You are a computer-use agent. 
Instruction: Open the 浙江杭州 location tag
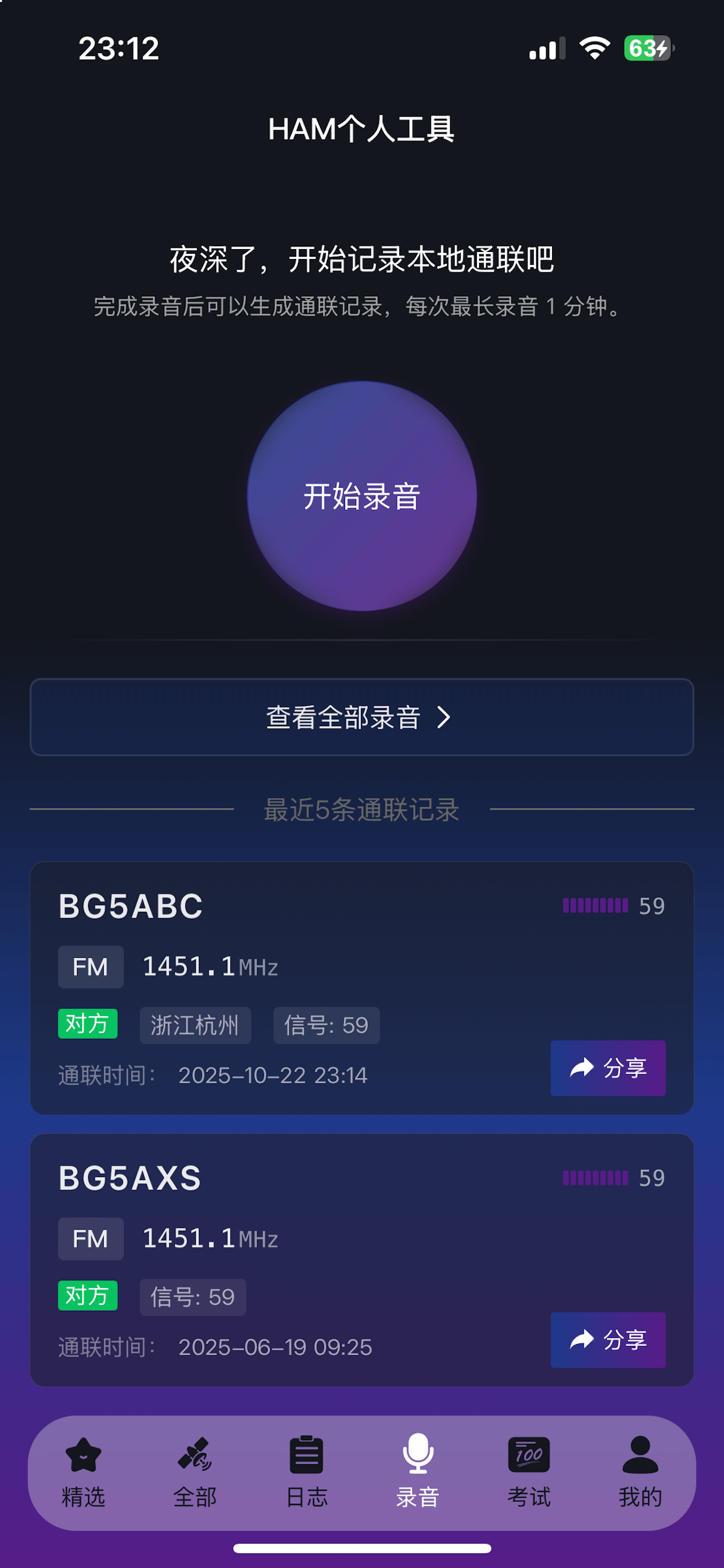pos(195,1025)
